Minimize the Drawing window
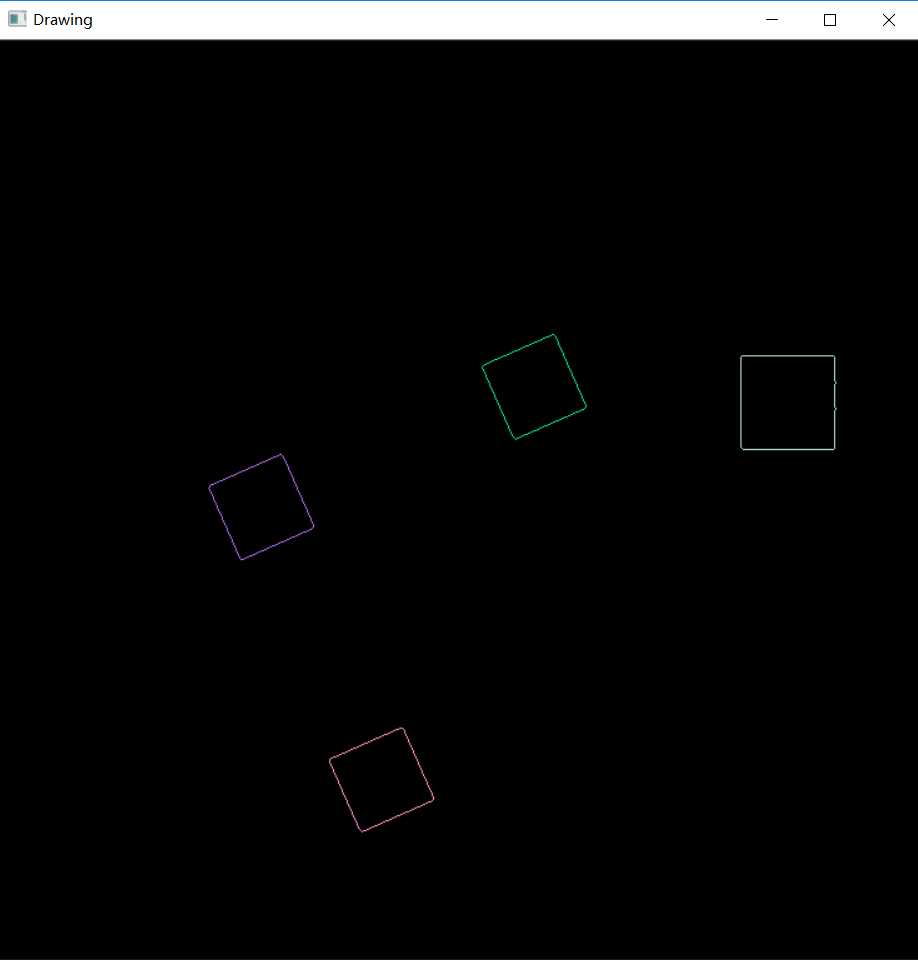This screenshot has height=960, width=918. tap(771, 20)
